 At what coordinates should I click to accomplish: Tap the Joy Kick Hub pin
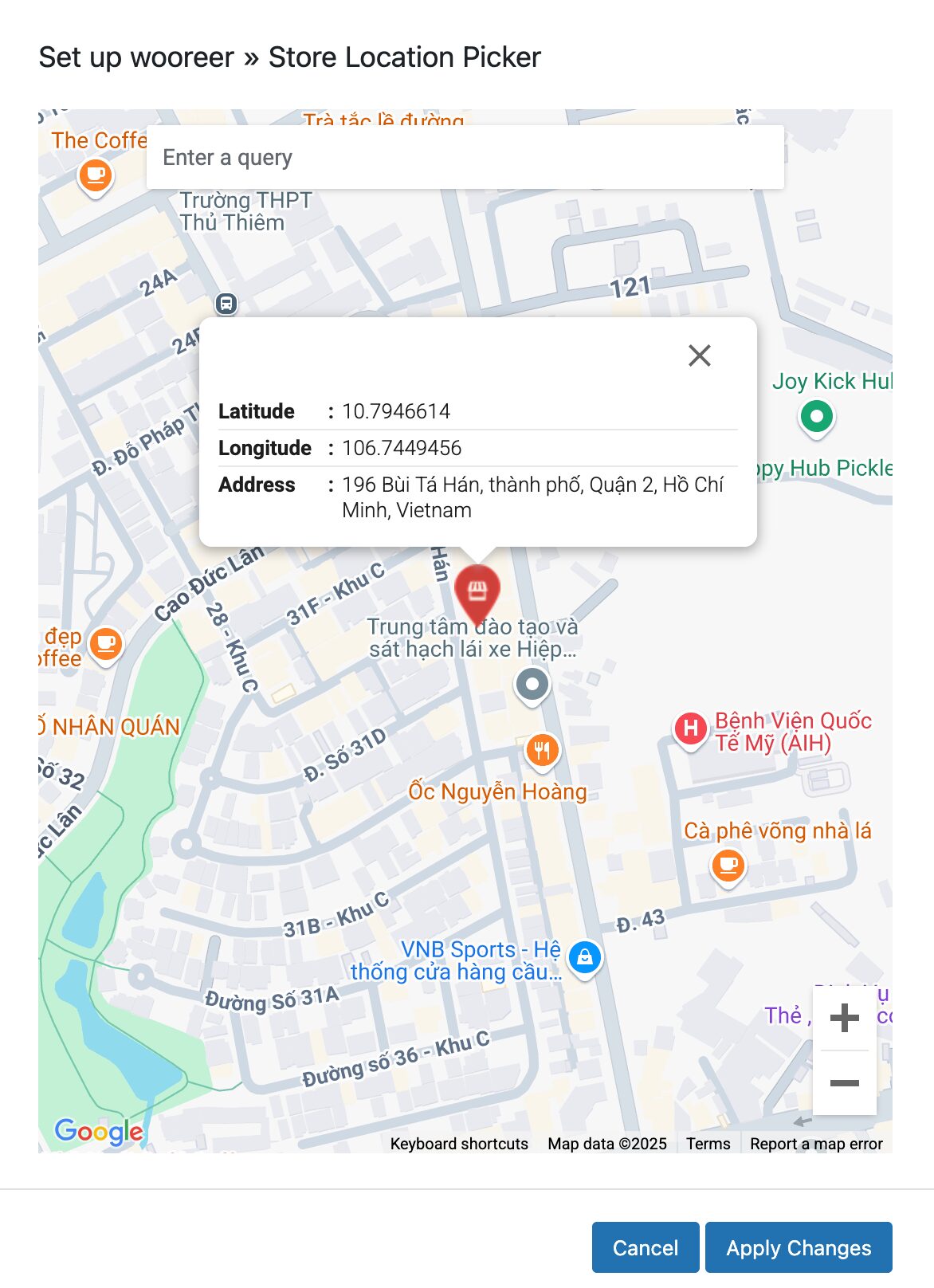(816, 415)
